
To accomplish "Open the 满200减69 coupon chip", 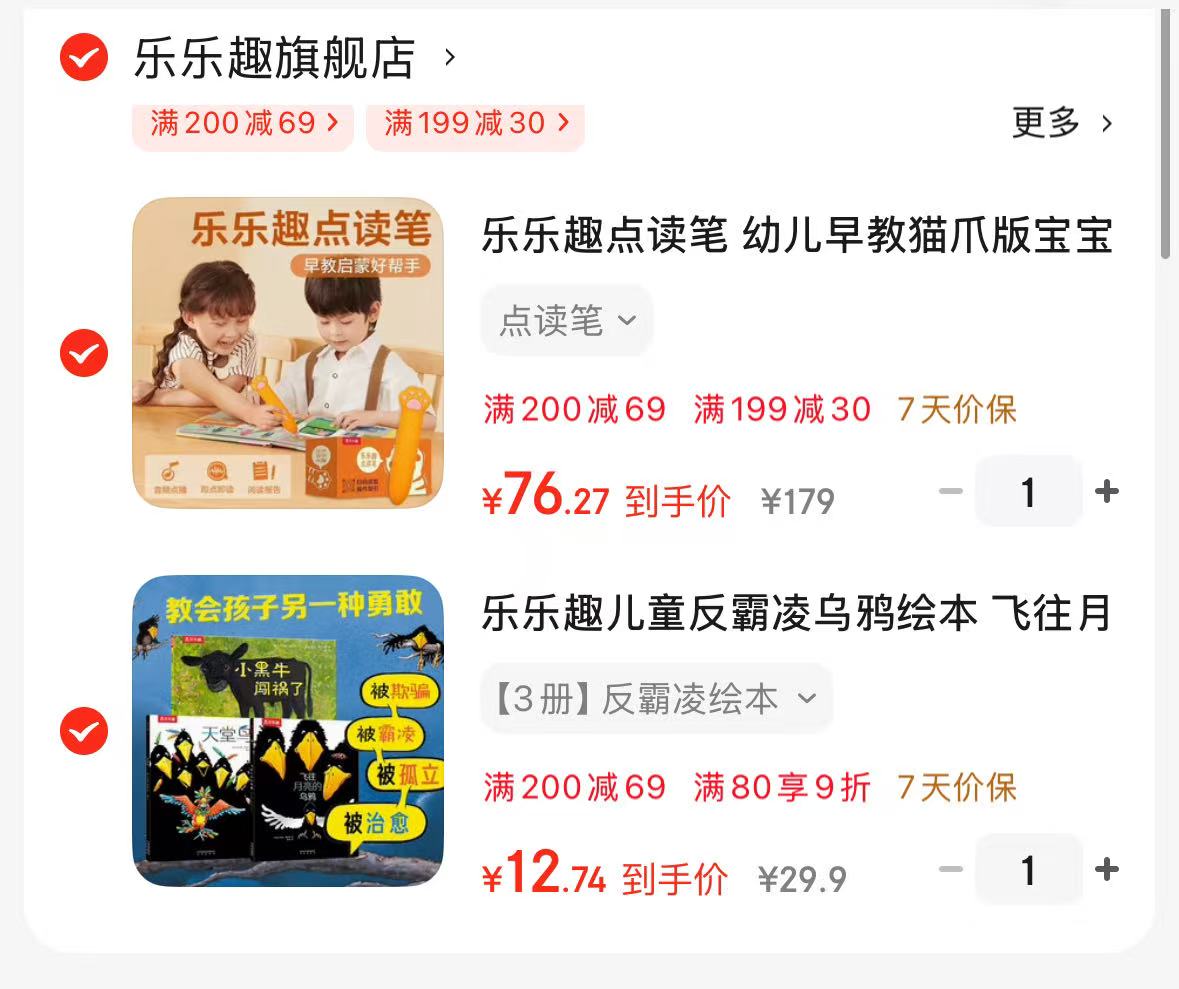I will [243, 124].
